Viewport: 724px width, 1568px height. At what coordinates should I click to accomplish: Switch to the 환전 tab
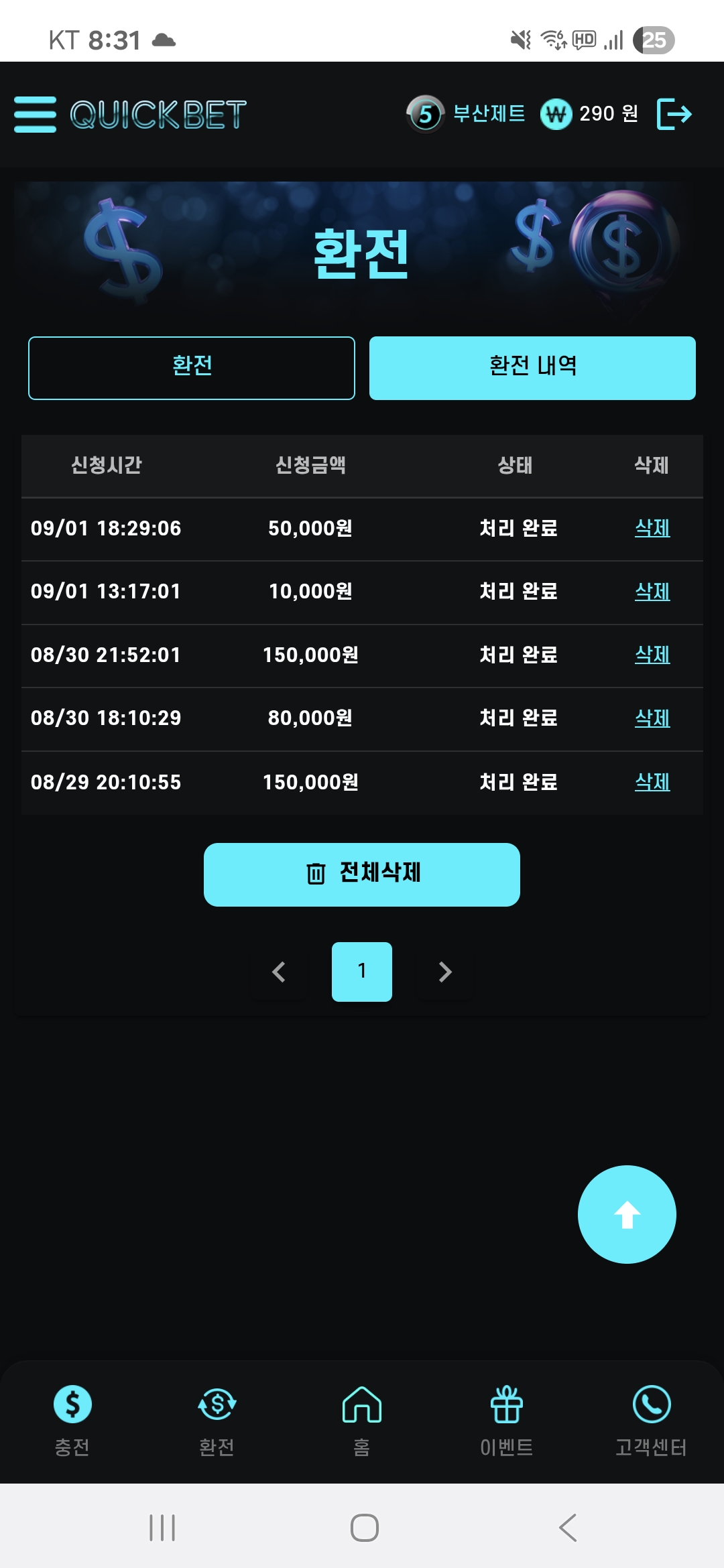click(x=192, y=368)
